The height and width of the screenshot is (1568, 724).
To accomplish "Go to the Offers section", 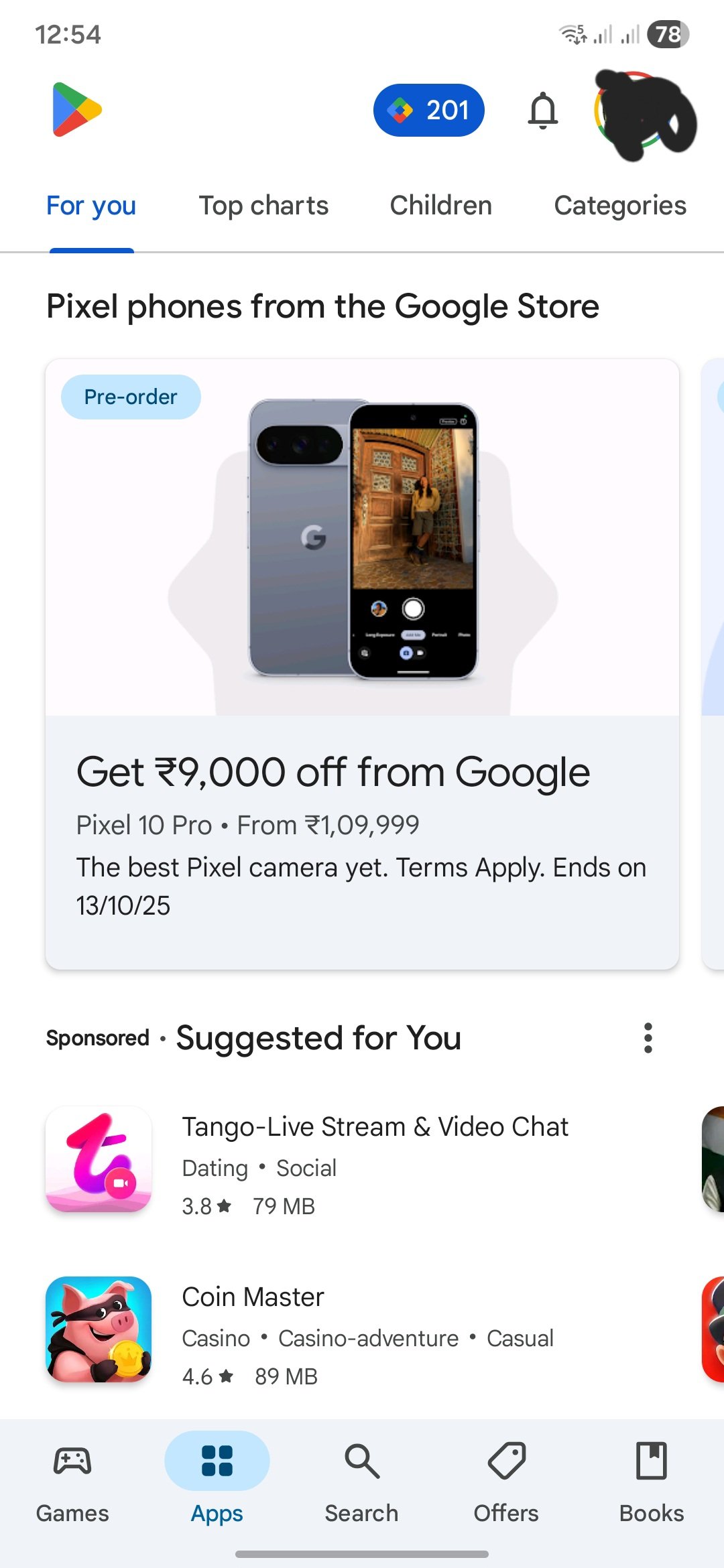I will coord(507,1482).
